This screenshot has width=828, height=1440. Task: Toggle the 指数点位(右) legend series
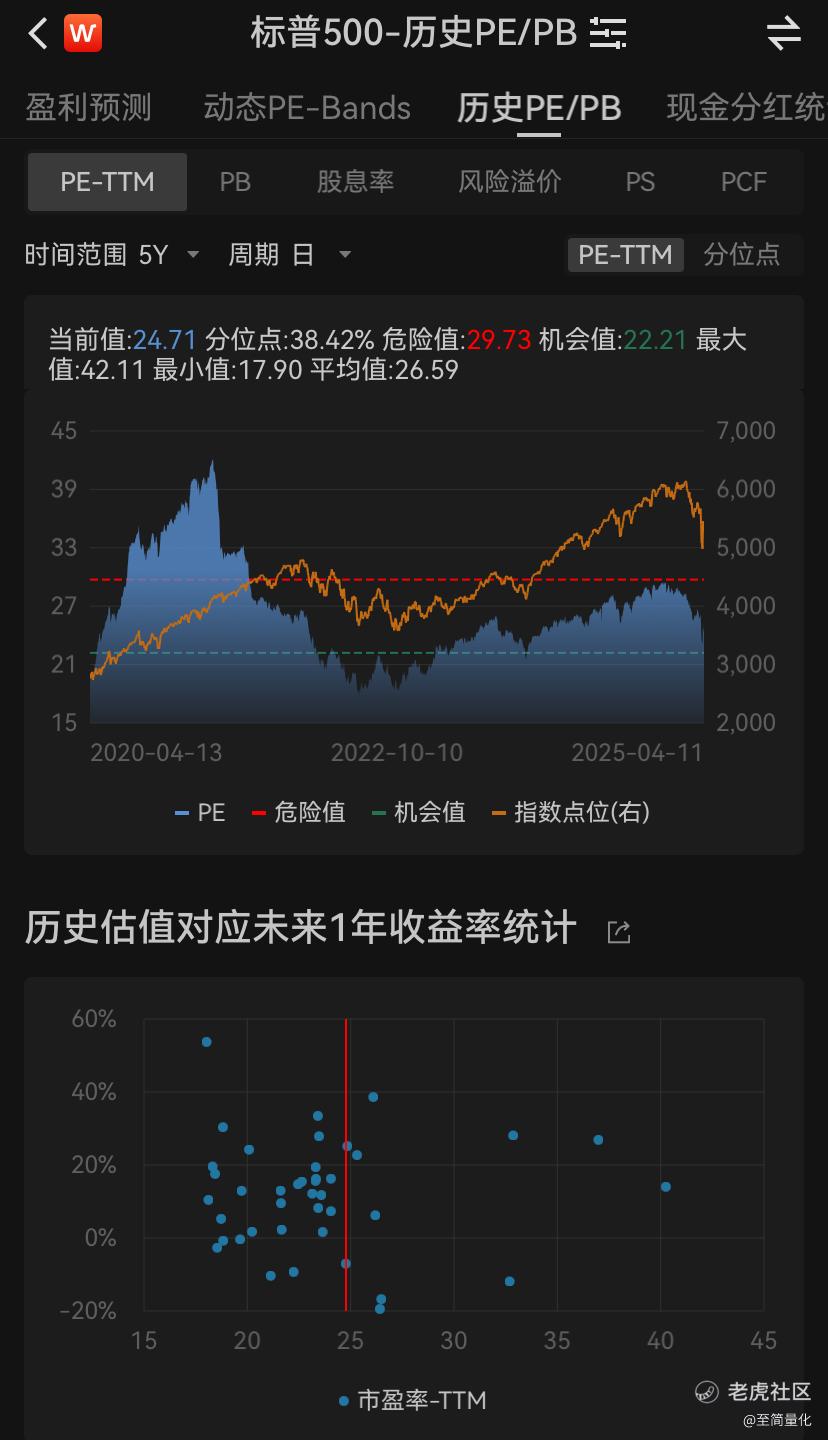(x=570, y=812)
